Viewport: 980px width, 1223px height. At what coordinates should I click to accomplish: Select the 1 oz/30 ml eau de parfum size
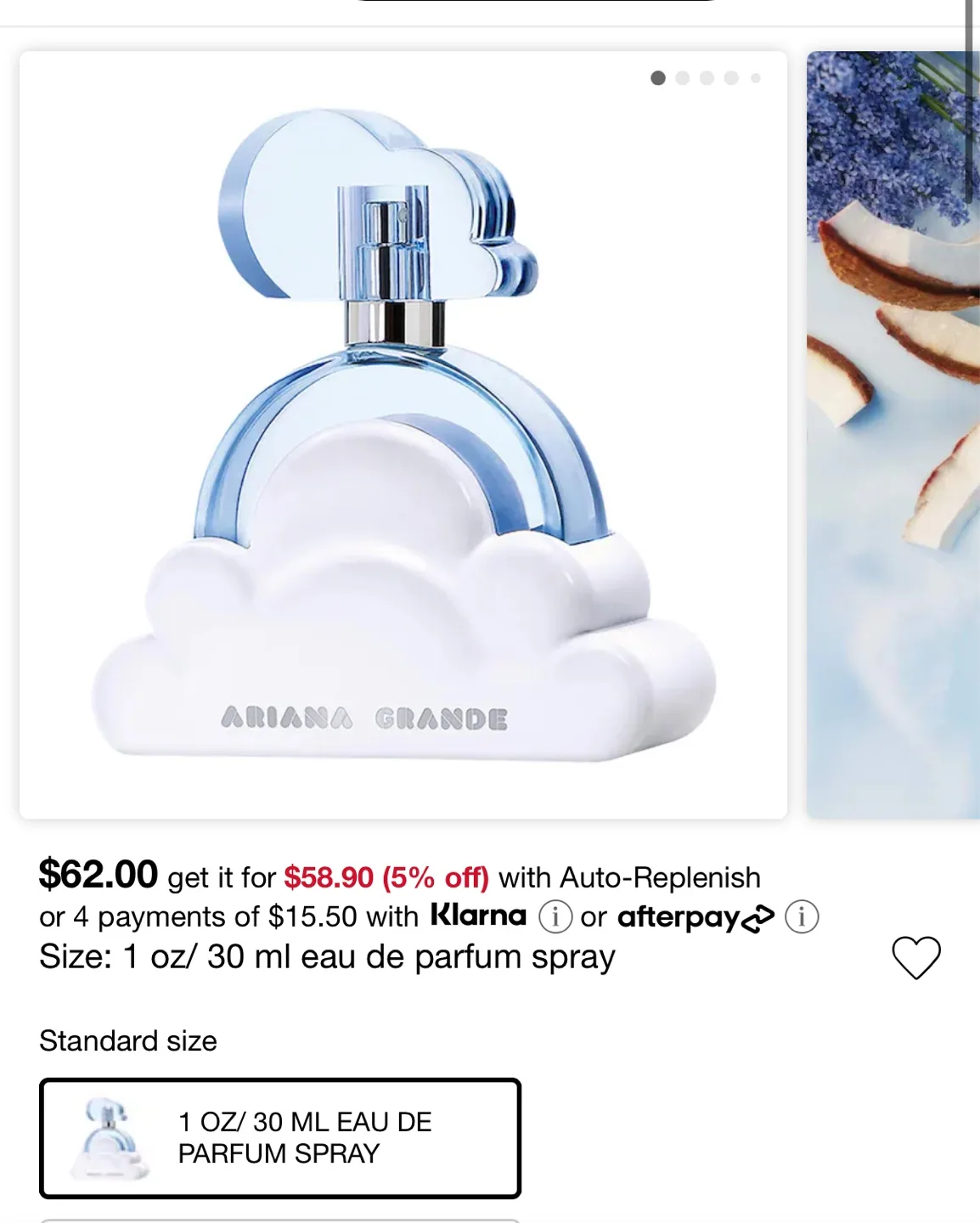click(280, 1138)
